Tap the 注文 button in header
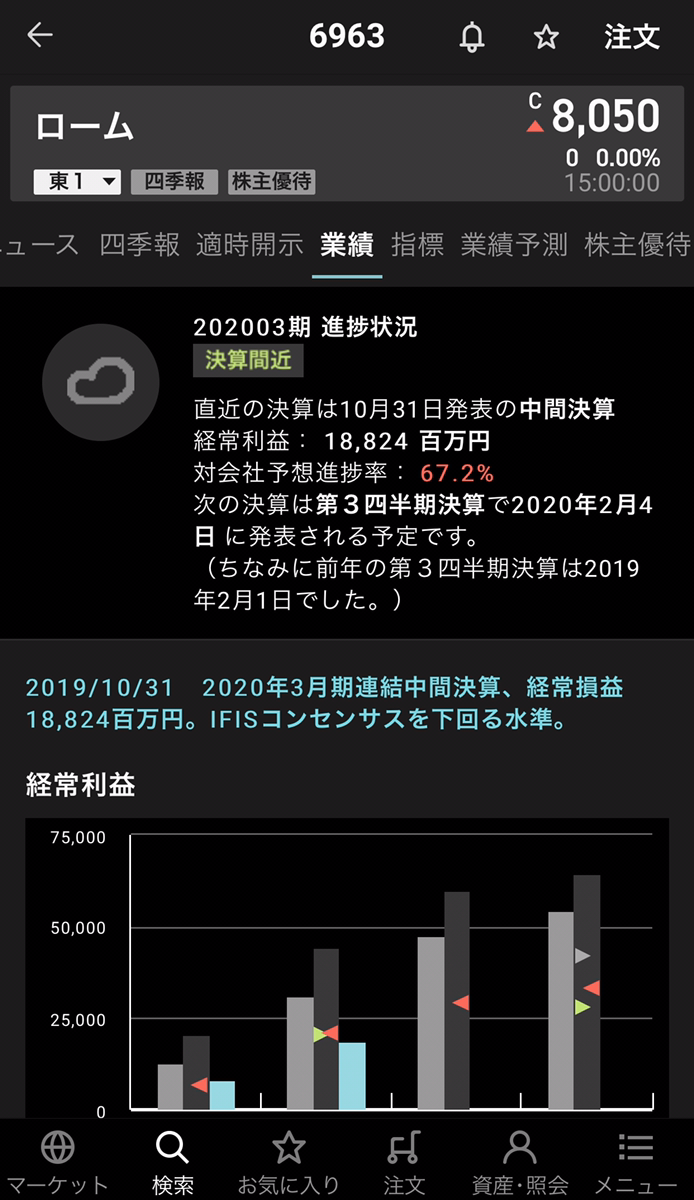The width and height of the screenshot is (694, 1200). [632, 37]
